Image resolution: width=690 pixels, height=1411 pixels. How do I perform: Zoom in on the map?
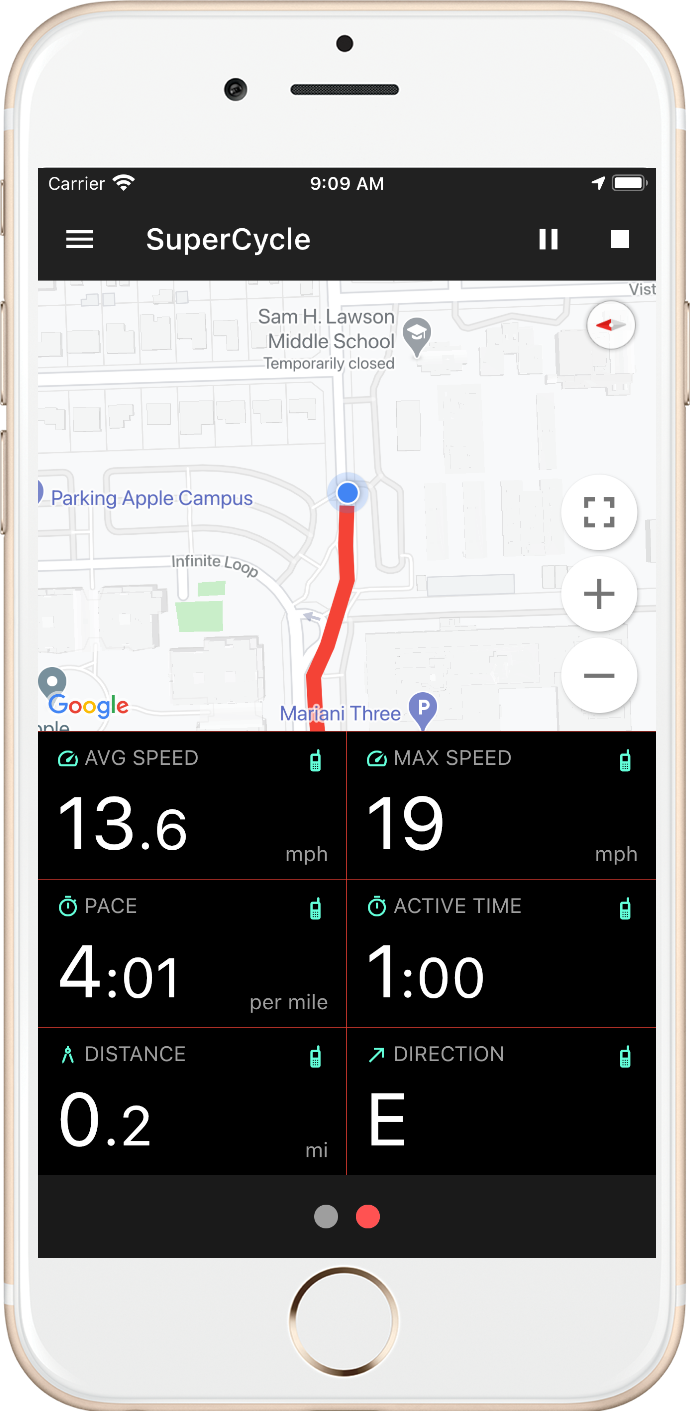(x=598, y=595)
